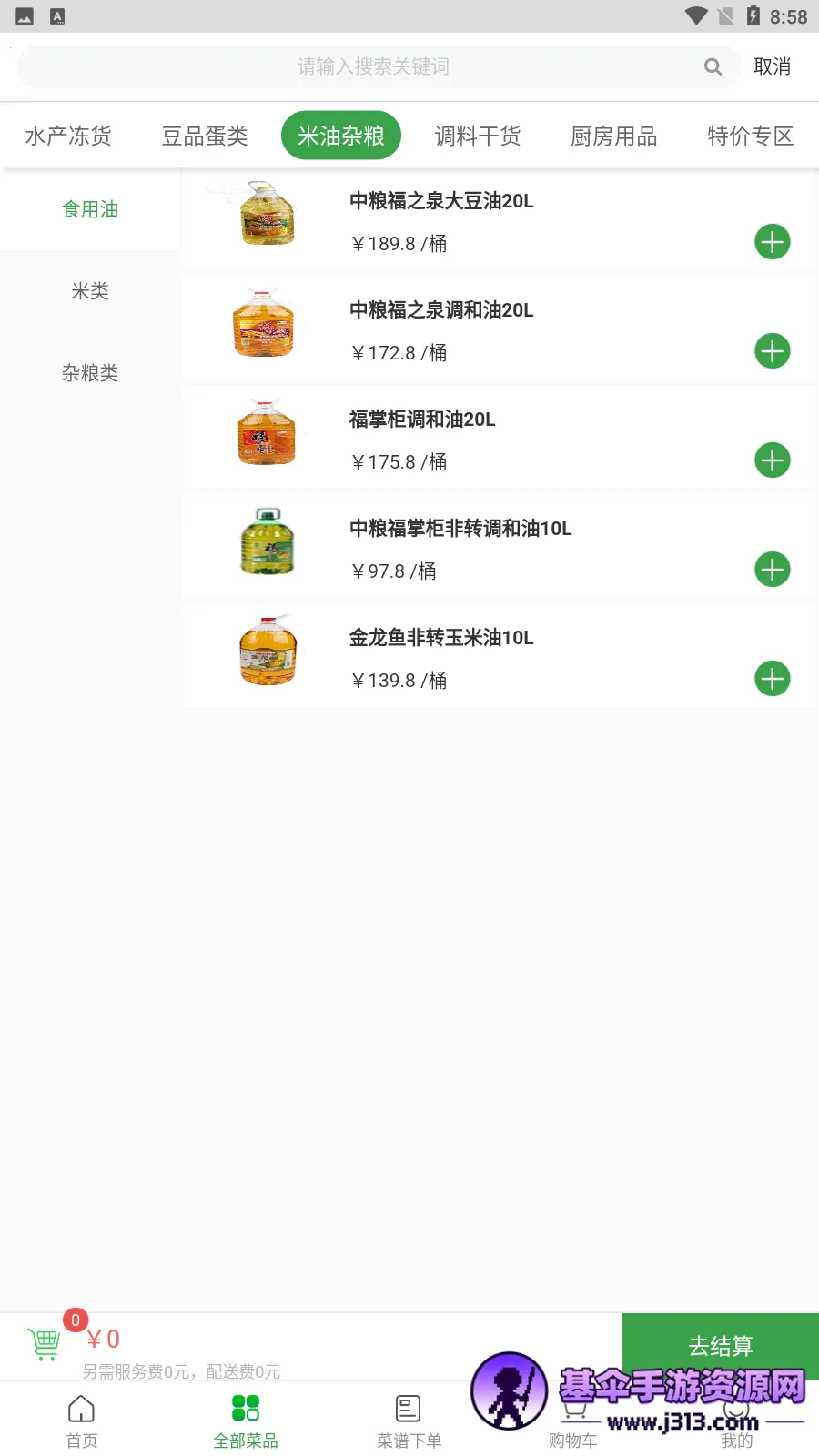Screen dimensions: 819x1456
Task: Add 金龙鱼非转玉米油10L to the cart
Action: 773,679
